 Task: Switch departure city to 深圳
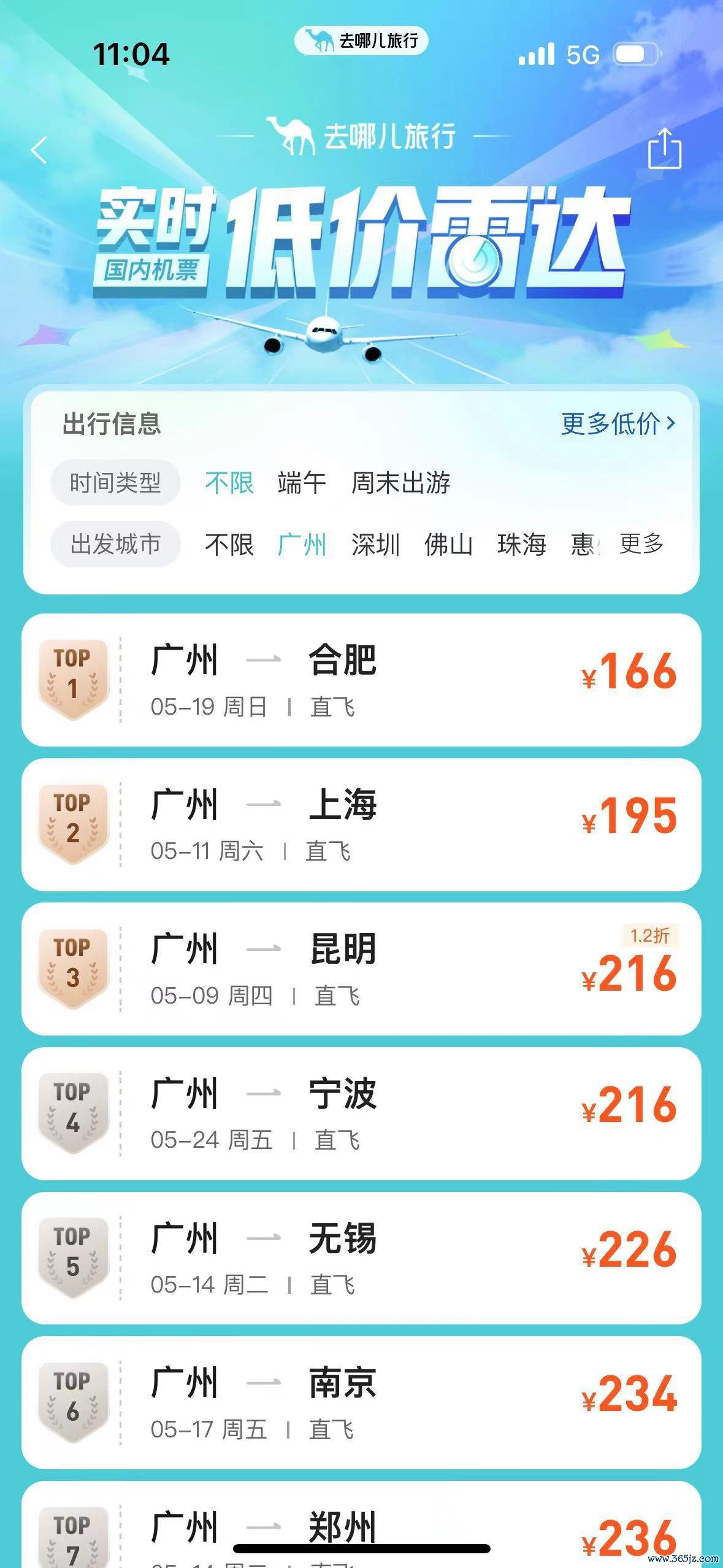pos(375,544)
